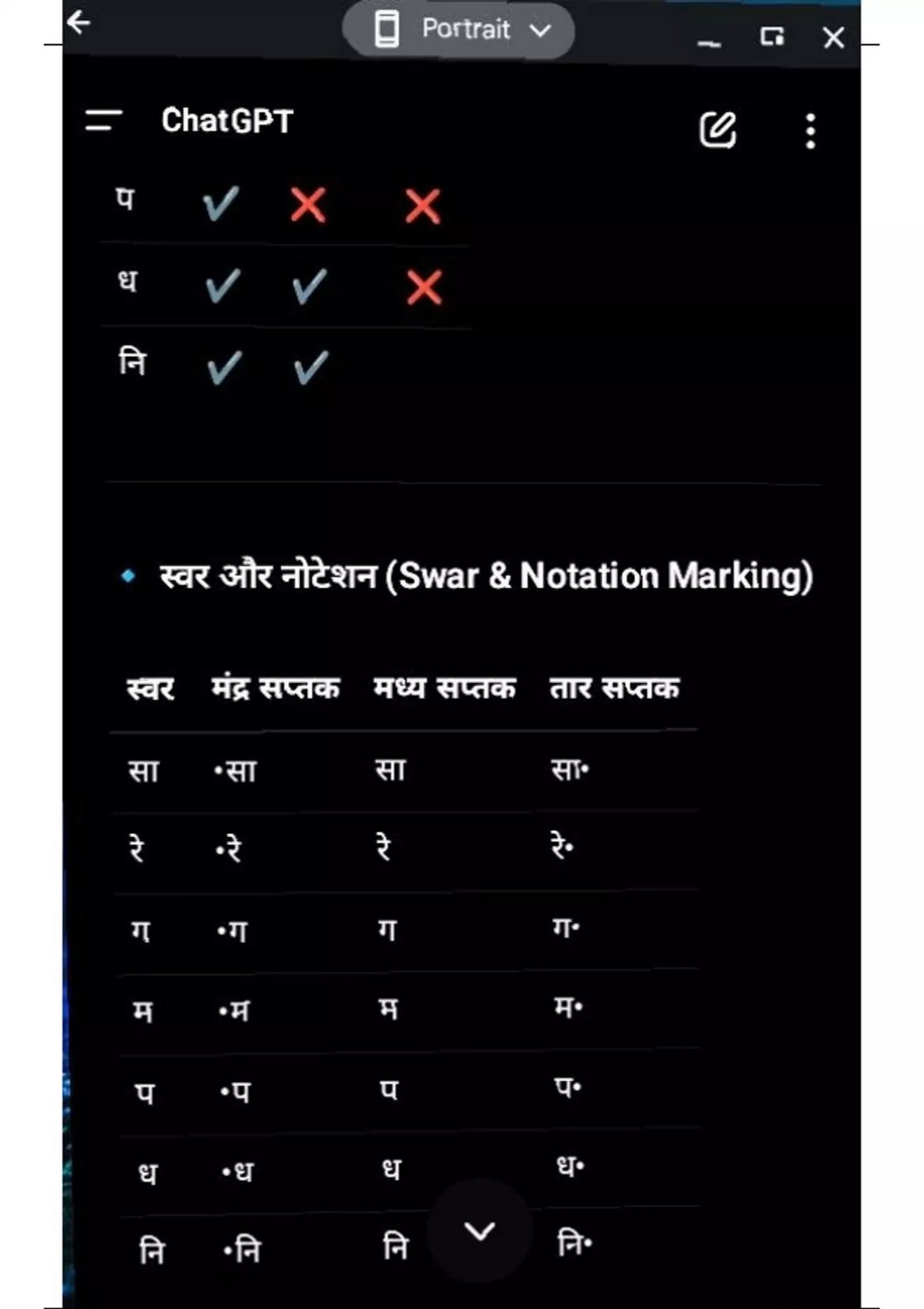Toggle the window resize icon

772,36
